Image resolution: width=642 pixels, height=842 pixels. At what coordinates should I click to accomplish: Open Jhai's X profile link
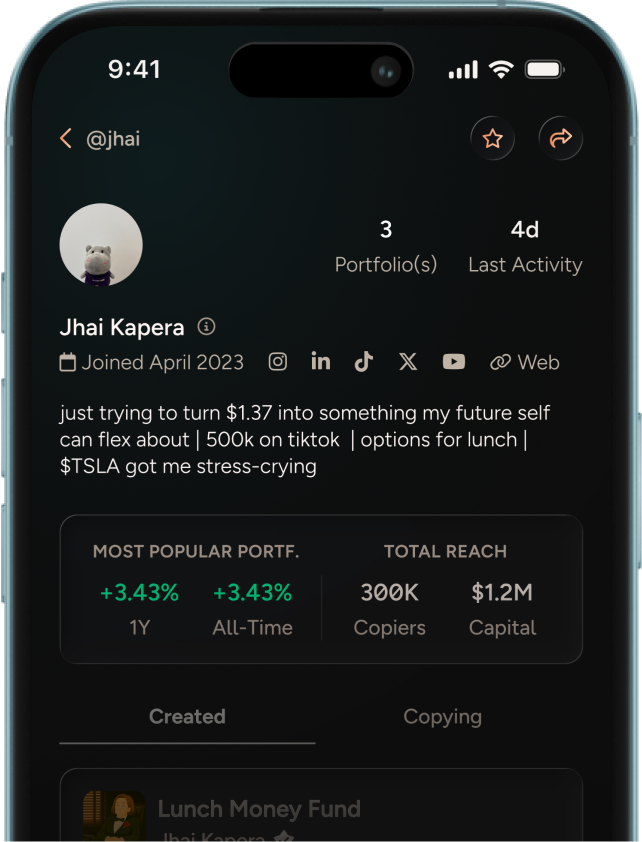(x=408, y=362)
